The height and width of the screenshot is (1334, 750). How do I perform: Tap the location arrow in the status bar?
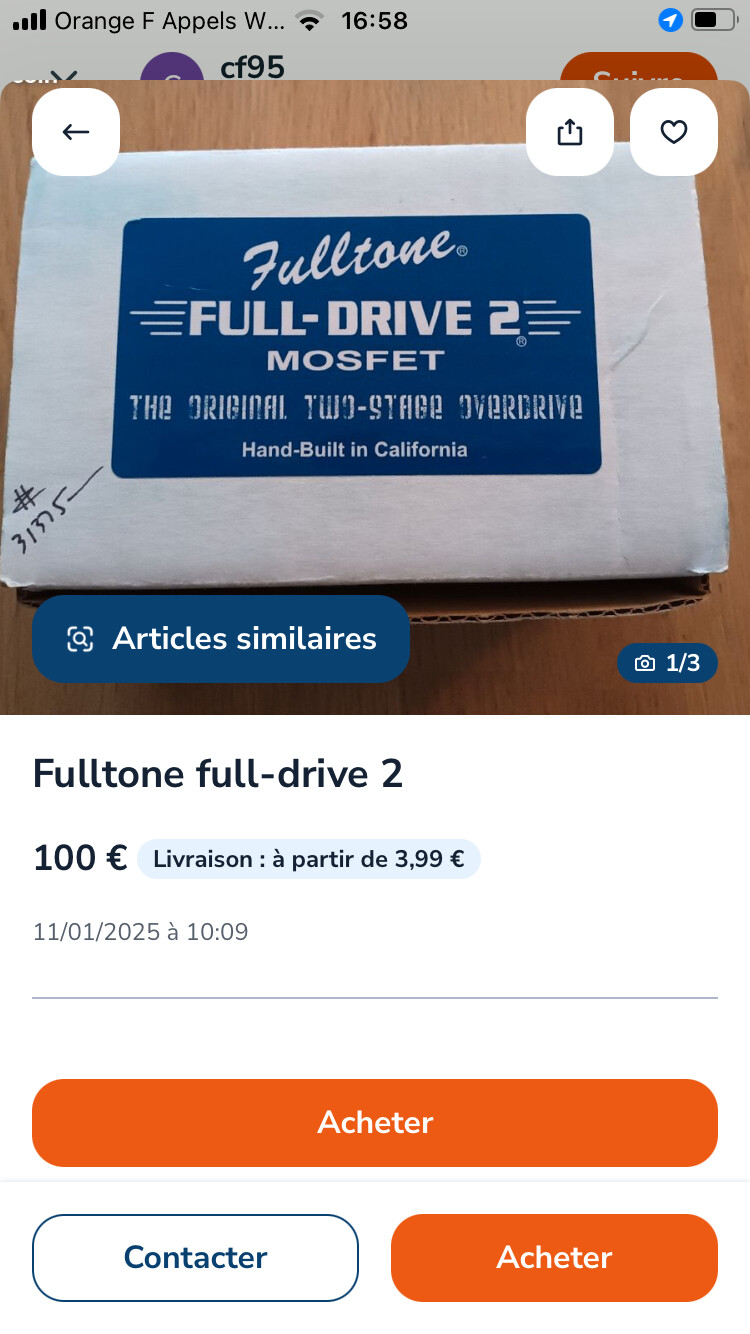pos(670,20)
